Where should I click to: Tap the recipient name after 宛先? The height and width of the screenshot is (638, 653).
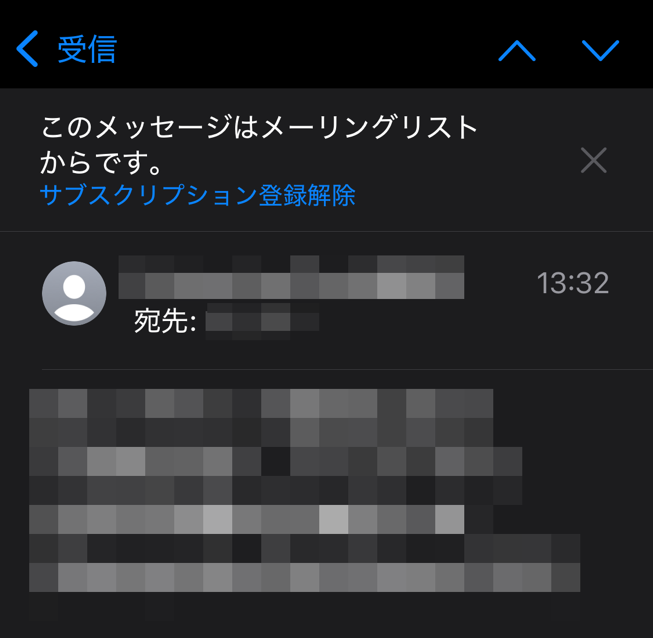[262, 322]
